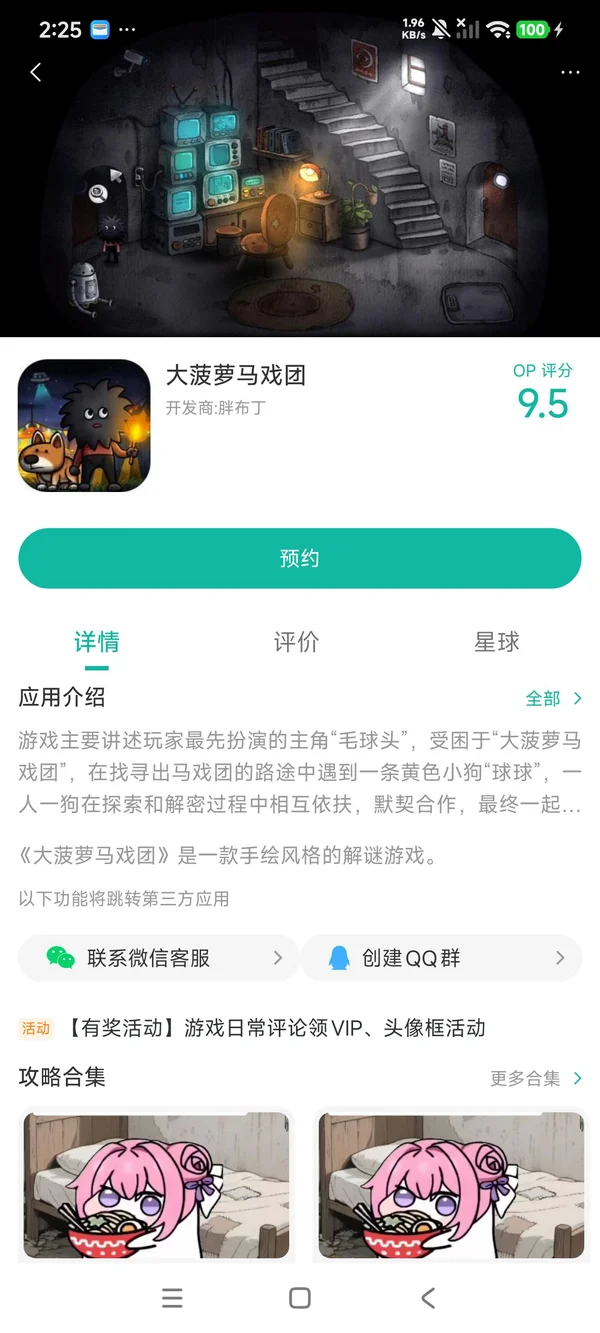600x1333 pixels.
Task: Switch to the 星球 tab
Action: pyautogui.click(x=497, y=642)
